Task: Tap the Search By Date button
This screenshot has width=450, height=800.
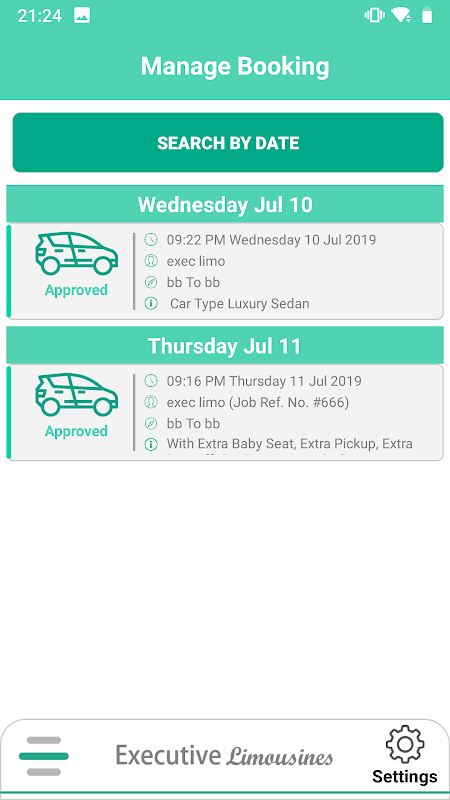Action: (228, 143)
